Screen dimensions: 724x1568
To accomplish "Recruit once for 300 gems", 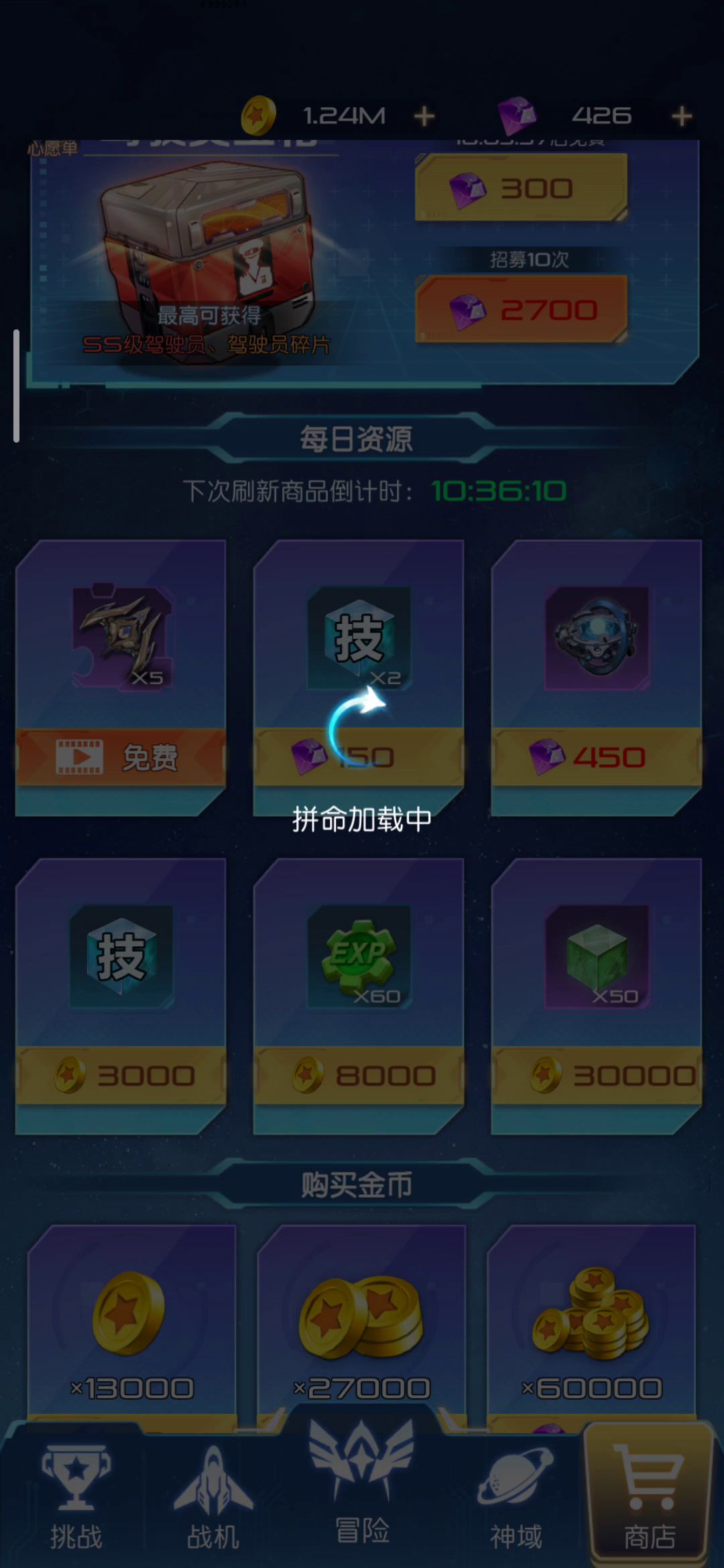I will click(x=522, y=188).
